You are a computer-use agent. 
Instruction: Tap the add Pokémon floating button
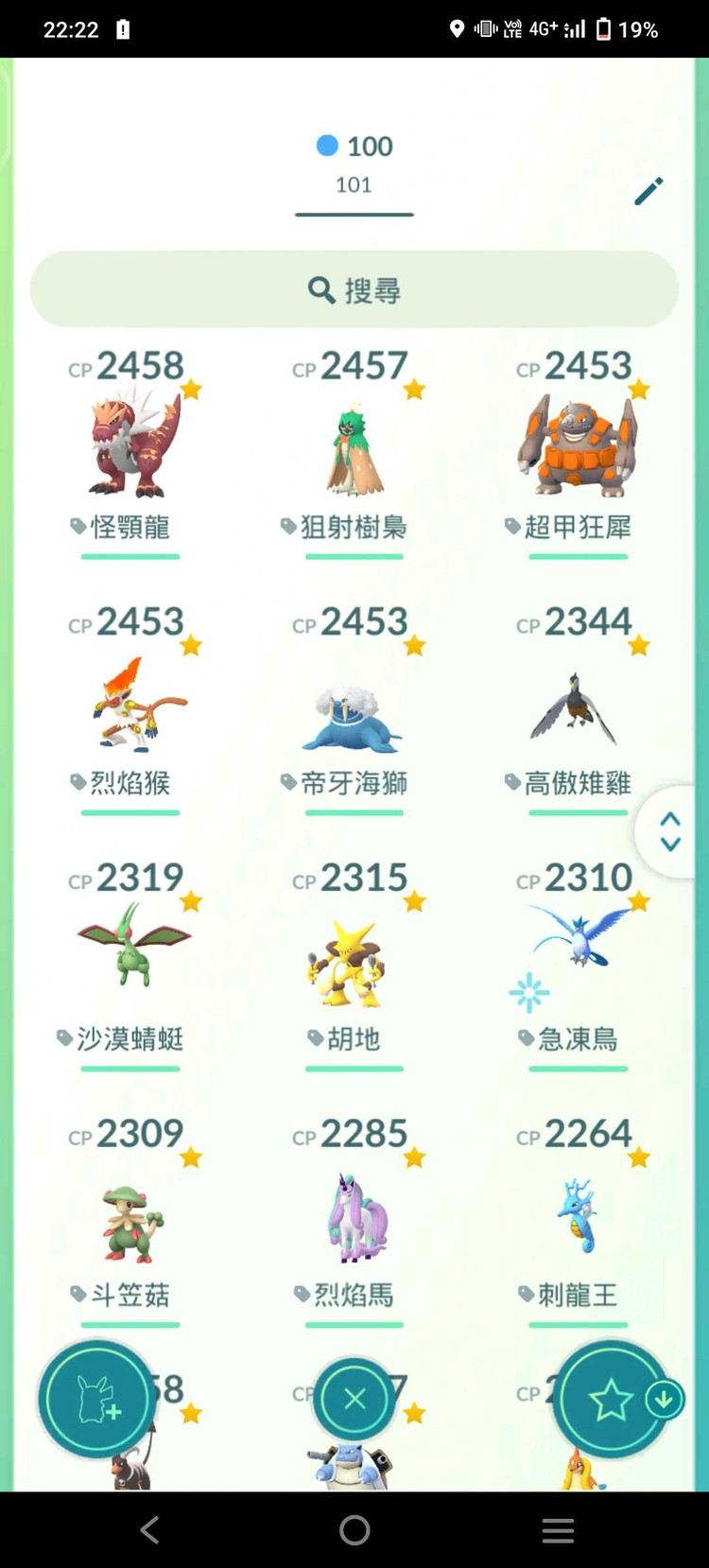[97, 1399]
